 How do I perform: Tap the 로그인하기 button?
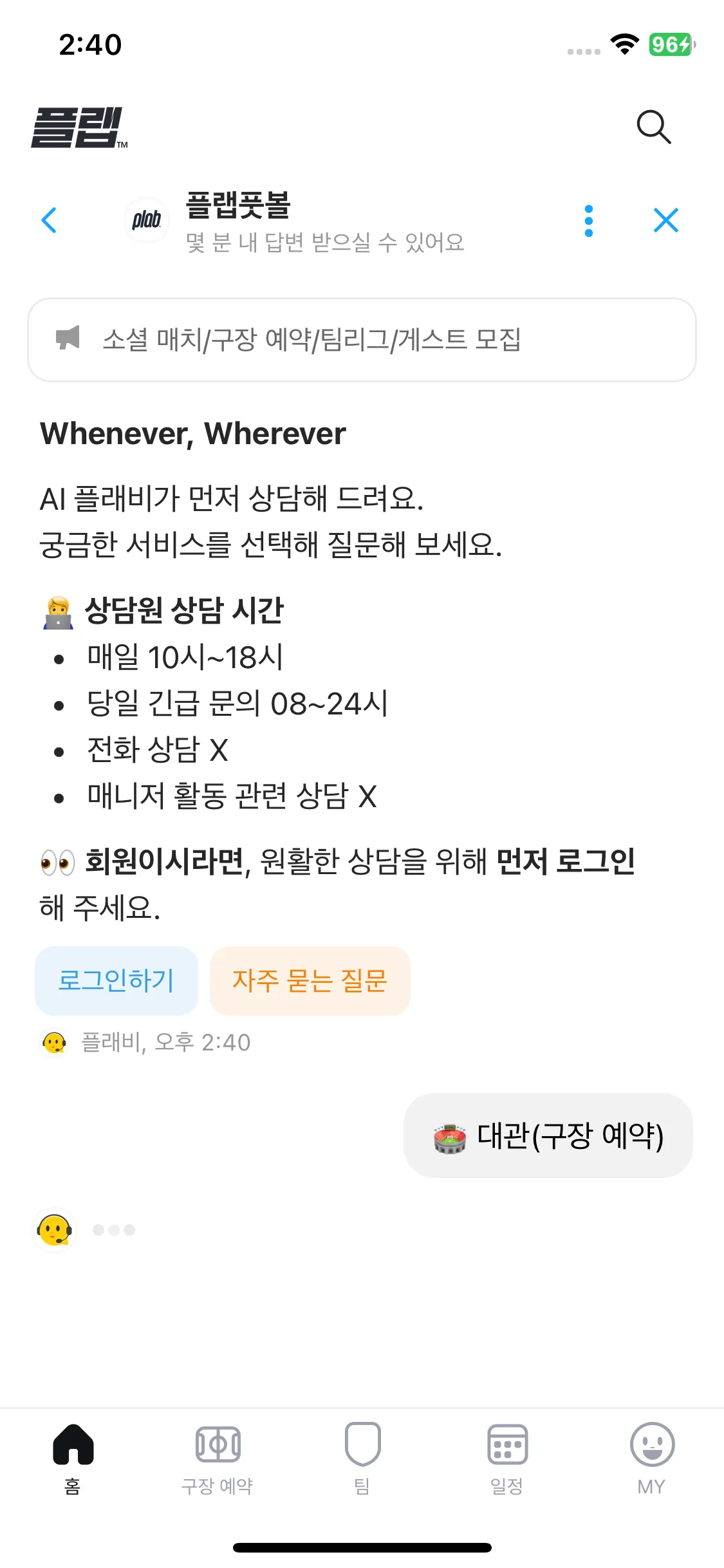click(116, 980)
